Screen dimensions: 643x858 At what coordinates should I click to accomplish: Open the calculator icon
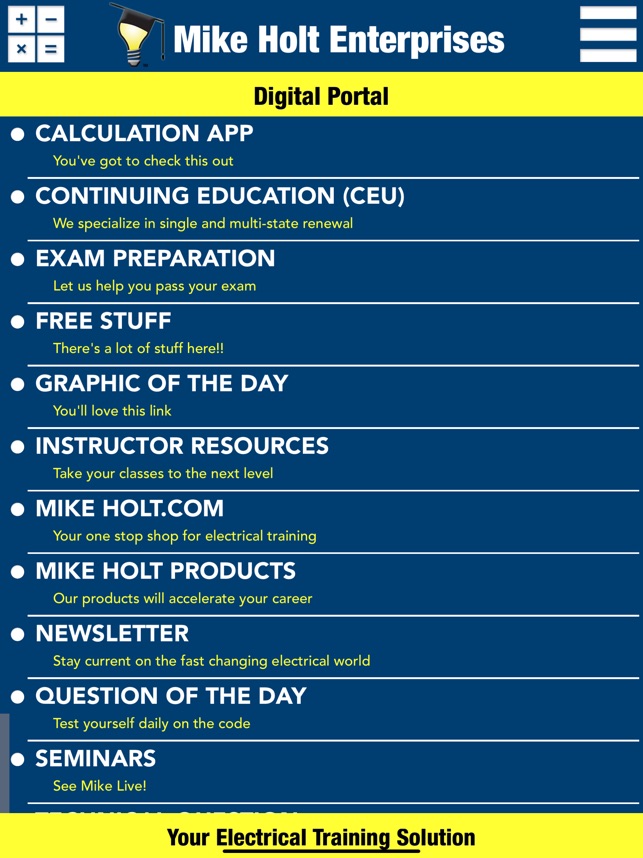[36, 34]
